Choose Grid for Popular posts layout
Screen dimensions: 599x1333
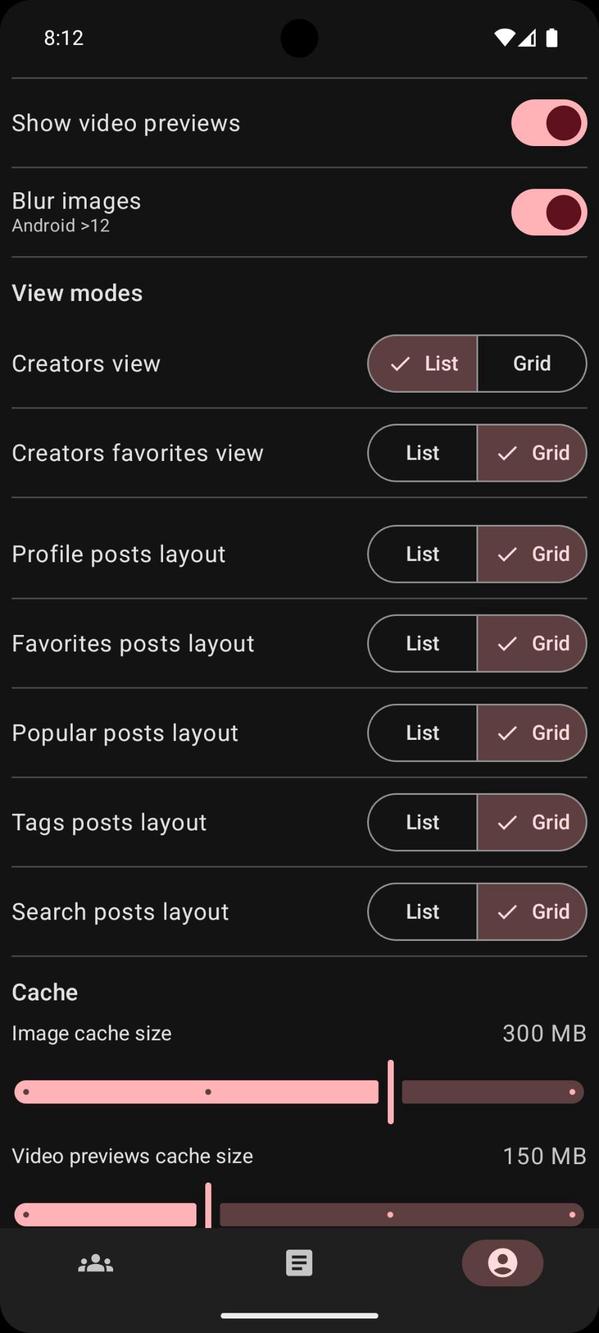532,733
